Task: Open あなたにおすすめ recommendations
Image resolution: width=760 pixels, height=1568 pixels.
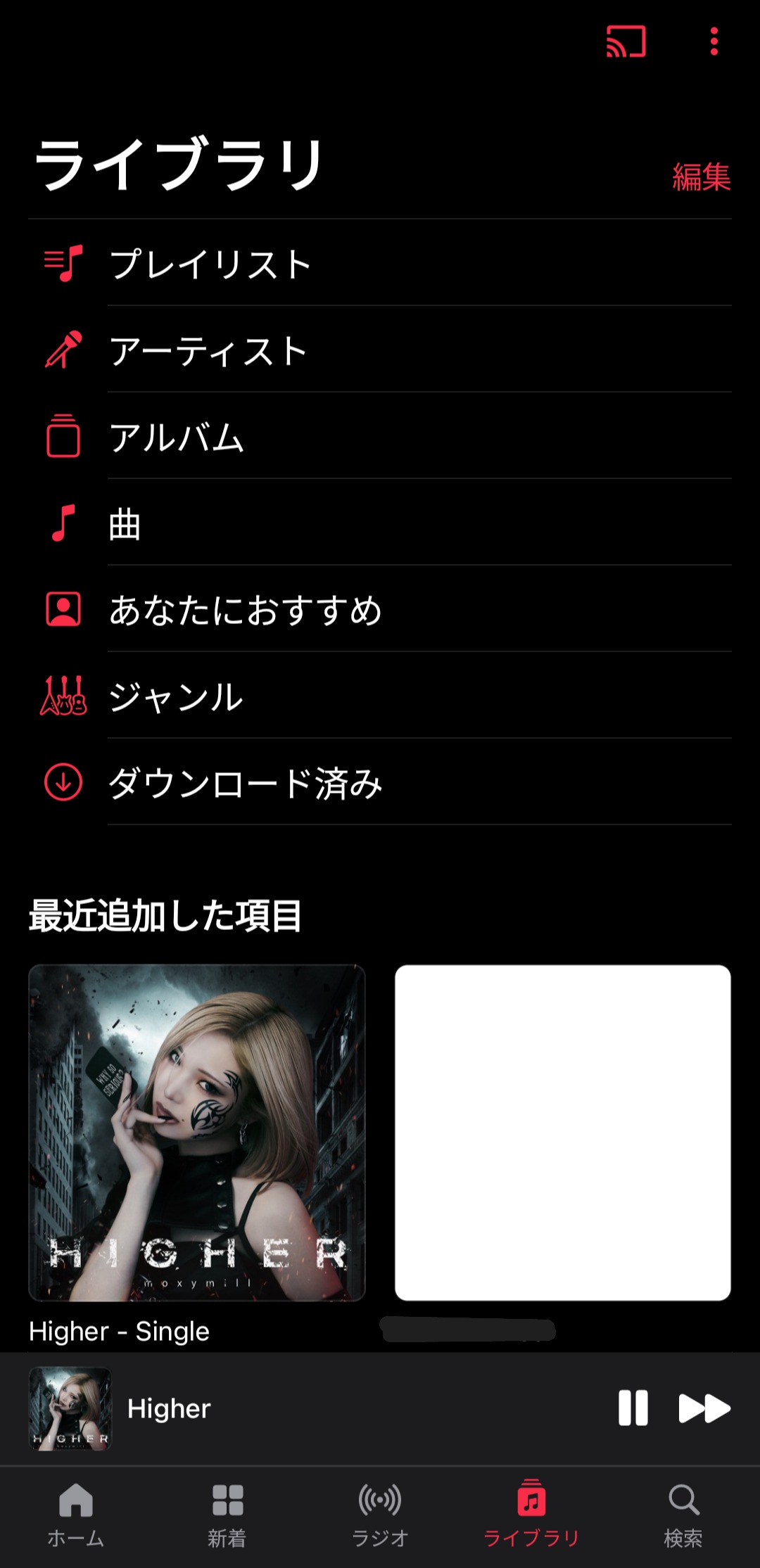Action: click(380, 609)
